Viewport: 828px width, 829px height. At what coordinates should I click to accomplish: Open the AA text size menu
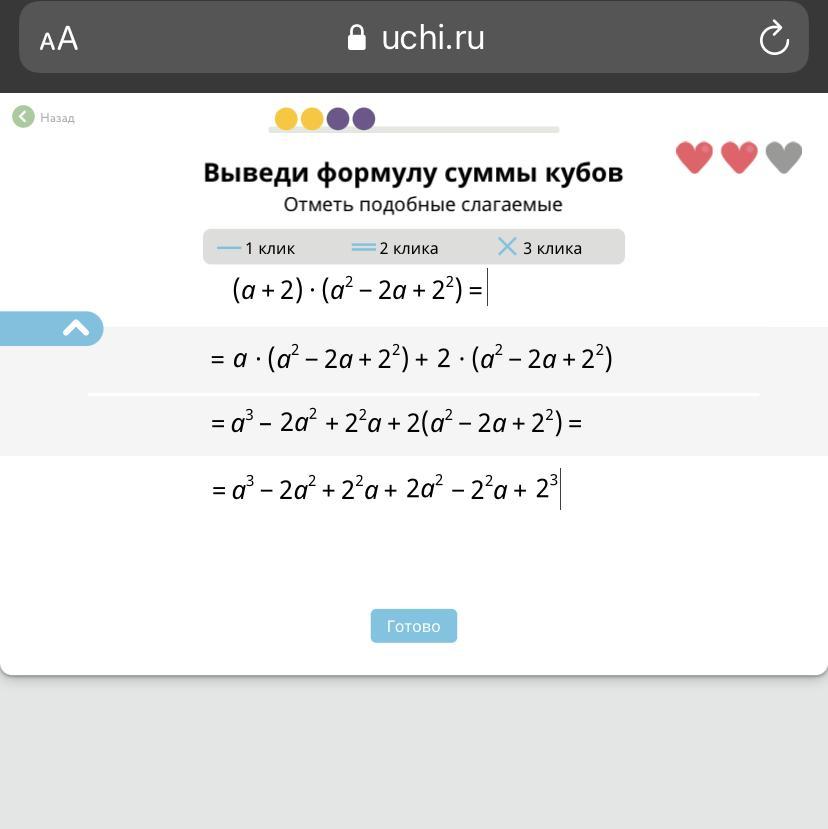click(x=59, y=39)
